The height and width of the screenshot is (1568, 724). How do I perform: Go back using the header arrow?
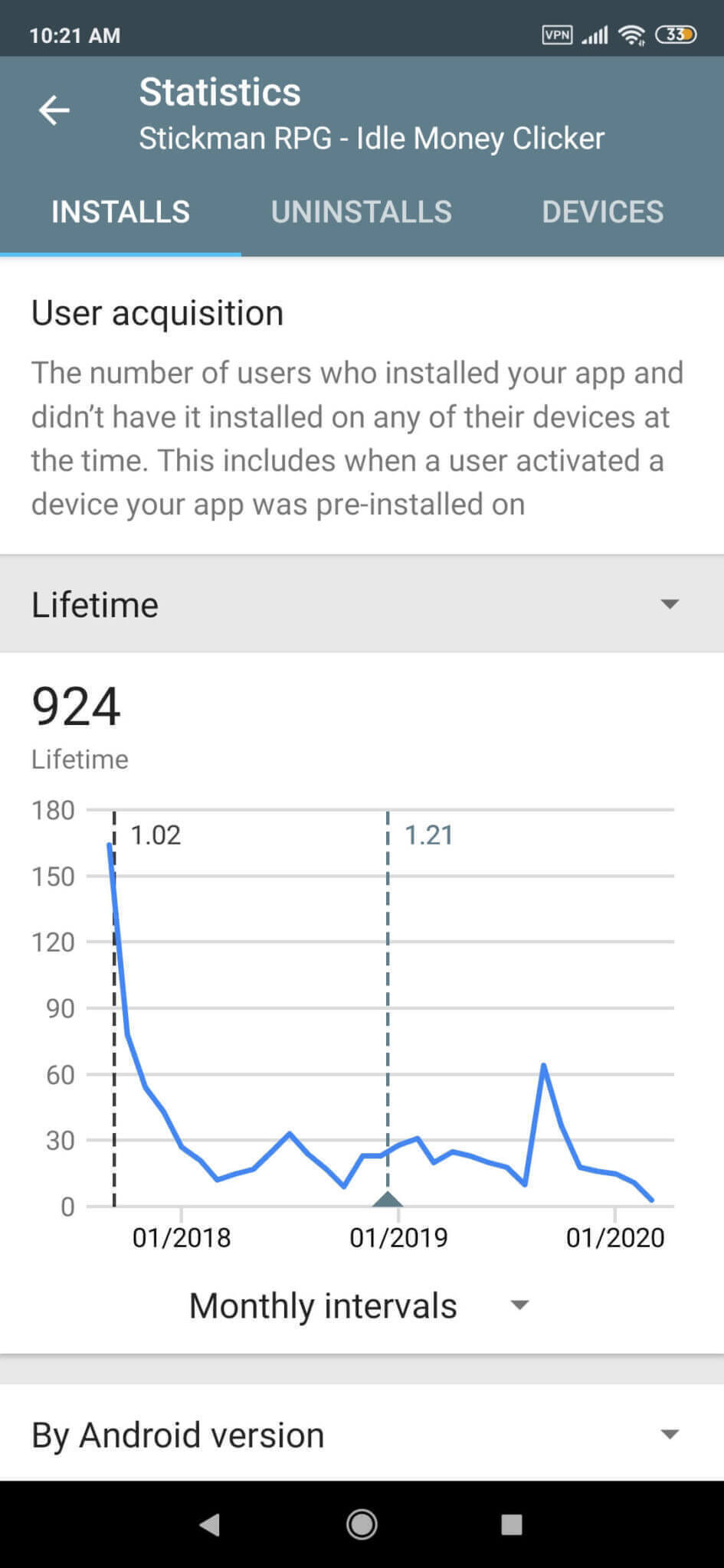pyautogui.click(x=54, y=110)
